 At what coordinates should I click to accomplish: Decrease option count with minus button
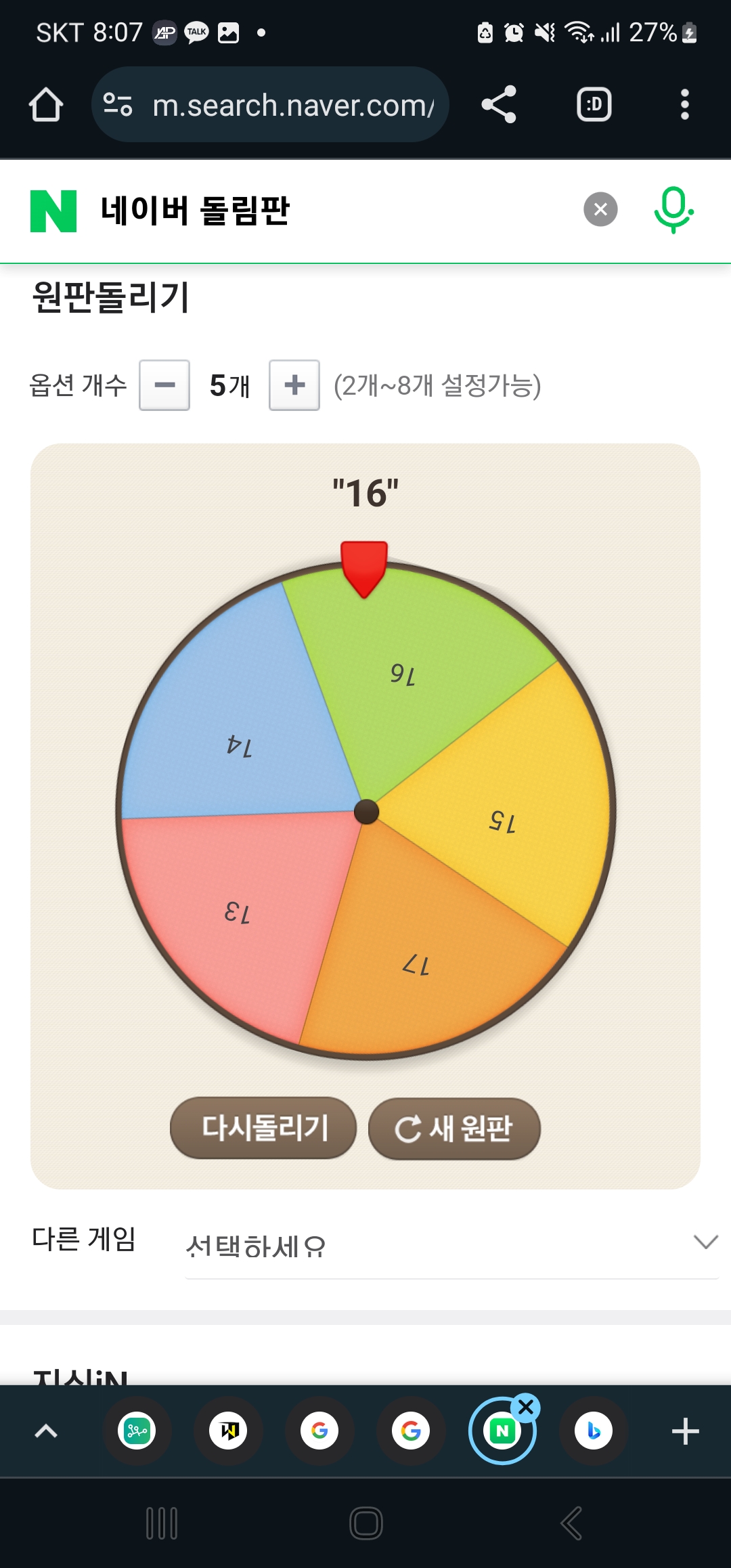pos(164,385)
